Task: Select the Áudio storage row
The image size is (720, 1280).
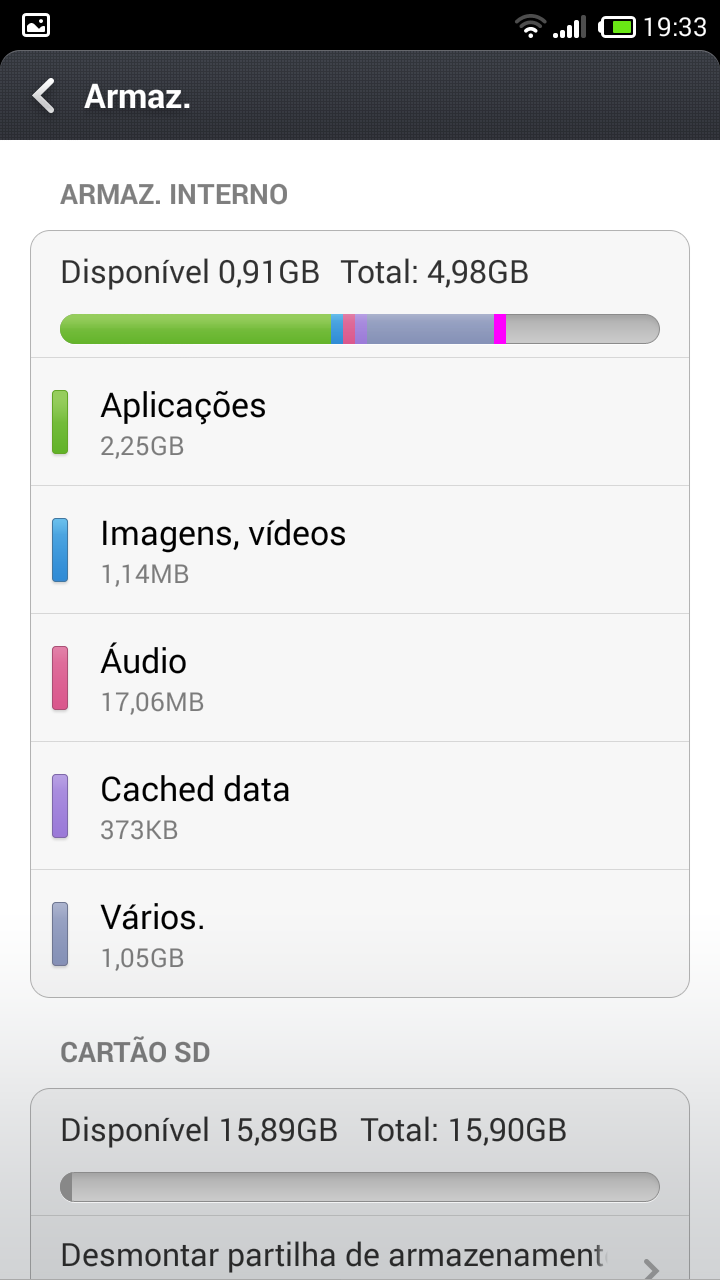Action: coord(360,678)
